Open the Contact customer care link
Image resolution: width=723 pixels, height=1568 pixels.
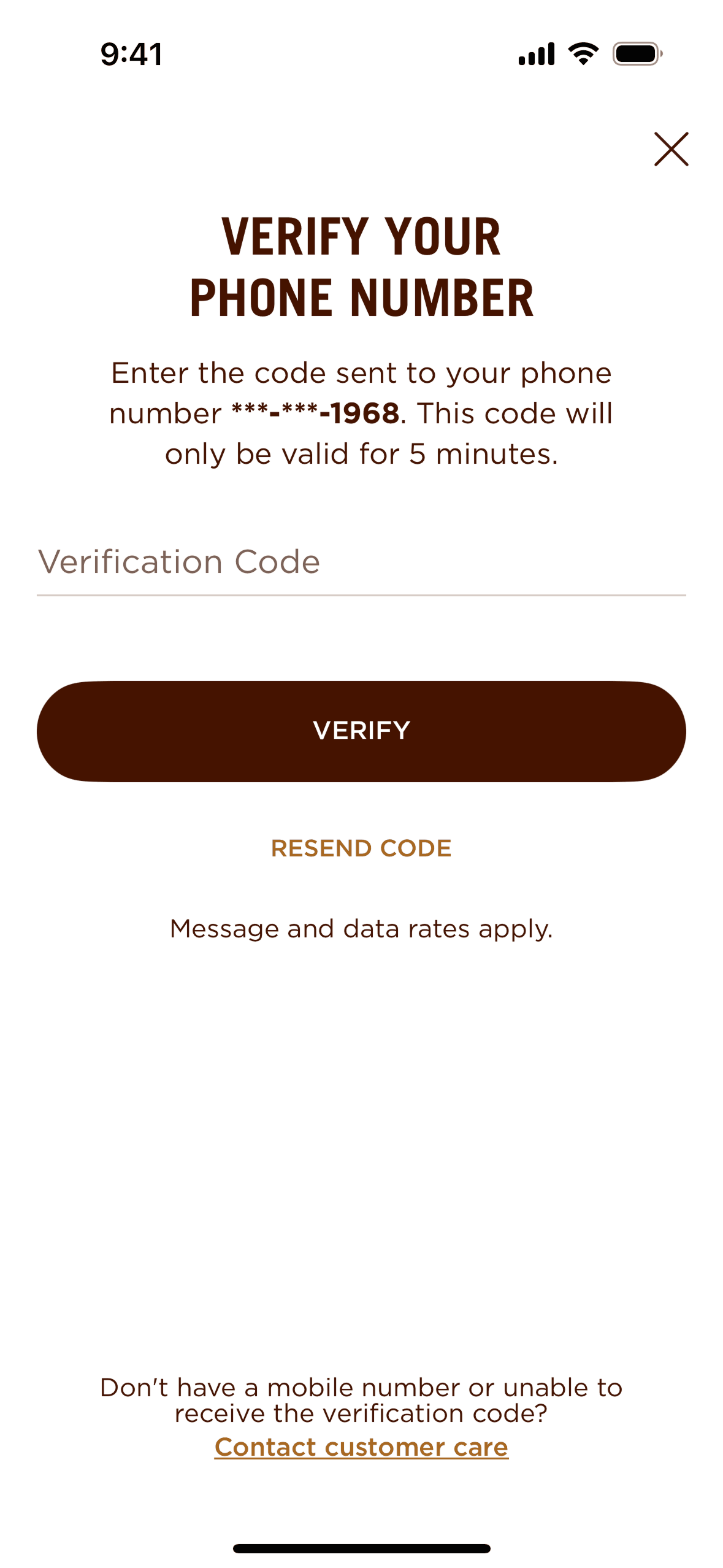pyautogui.click(x=361, y=1447)
